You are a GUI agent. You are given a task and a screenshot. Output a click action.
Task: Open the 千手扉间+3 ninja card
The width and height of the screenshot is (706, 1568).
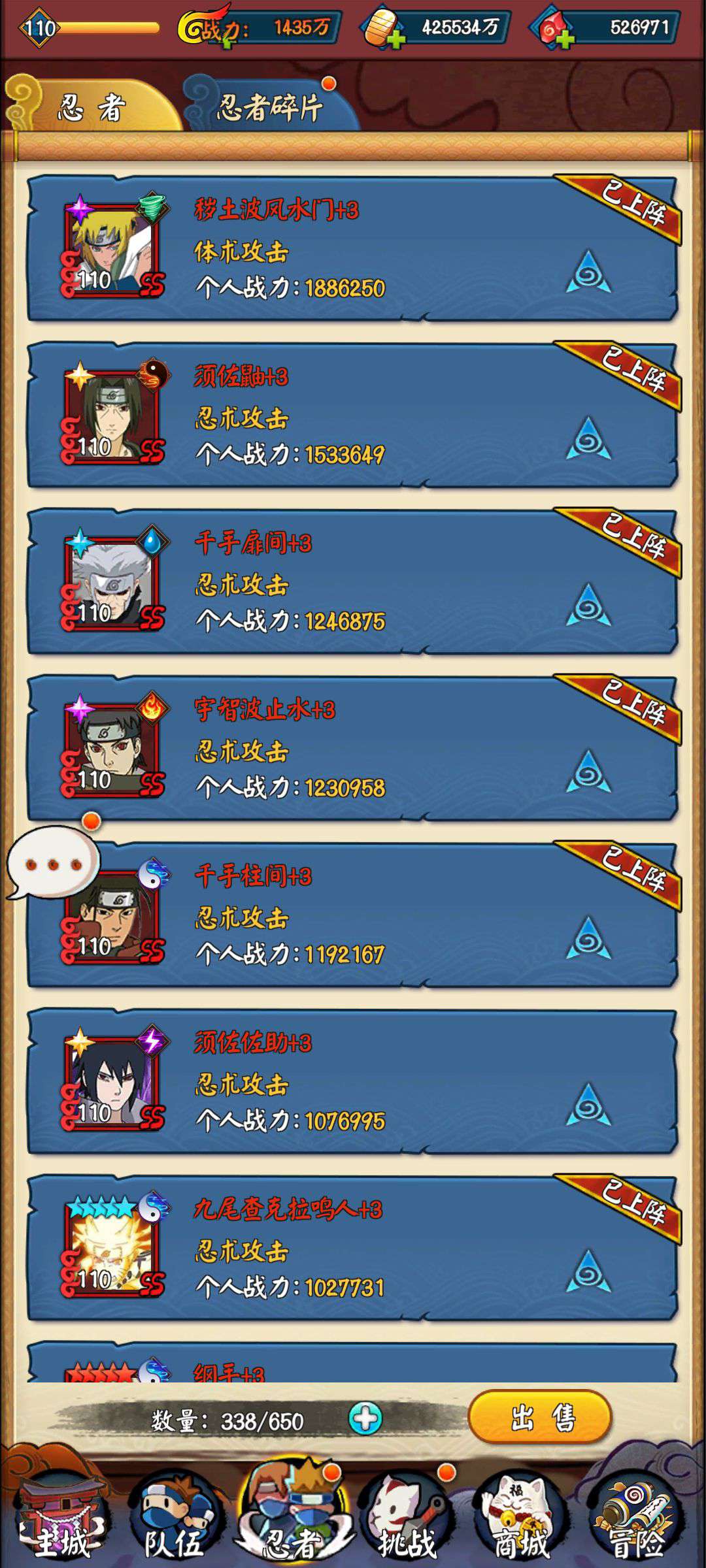point(352,581)
